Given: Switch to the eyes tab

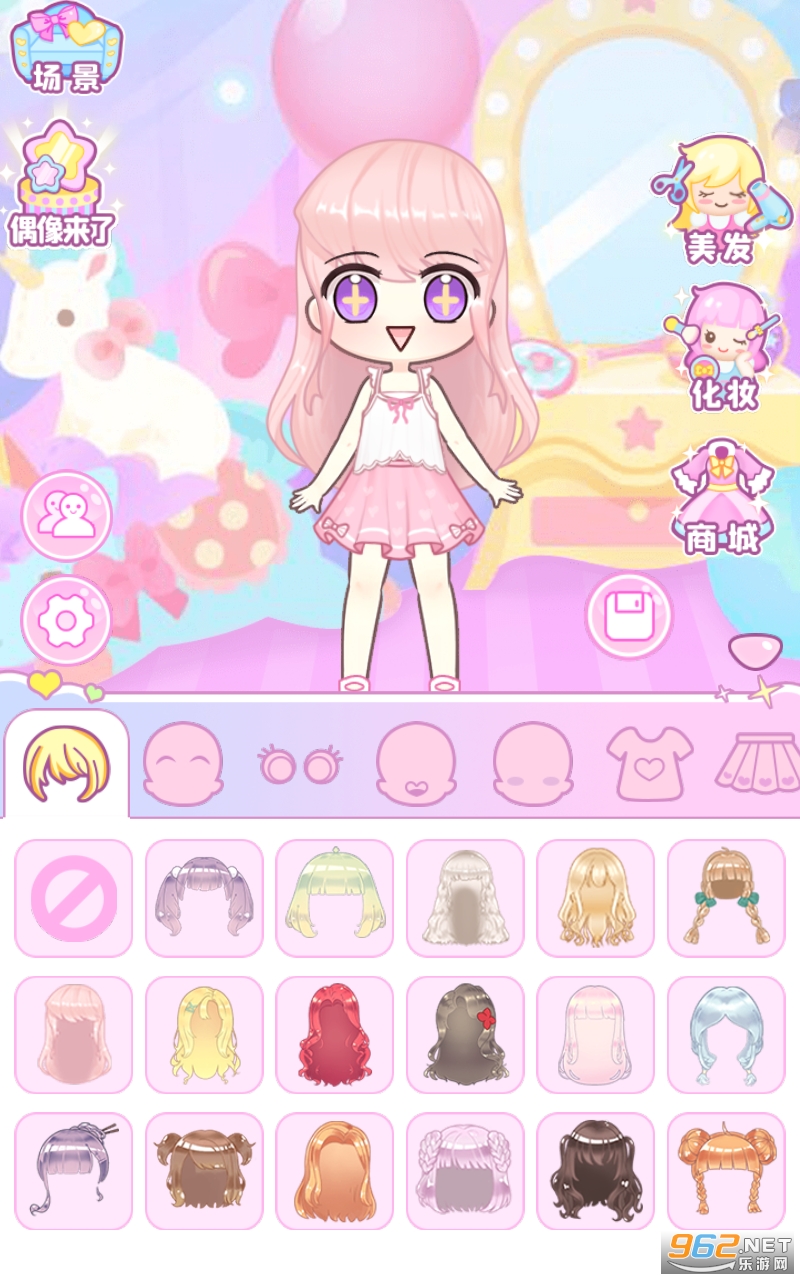Looking at the screenshot, I should (300, 766).
